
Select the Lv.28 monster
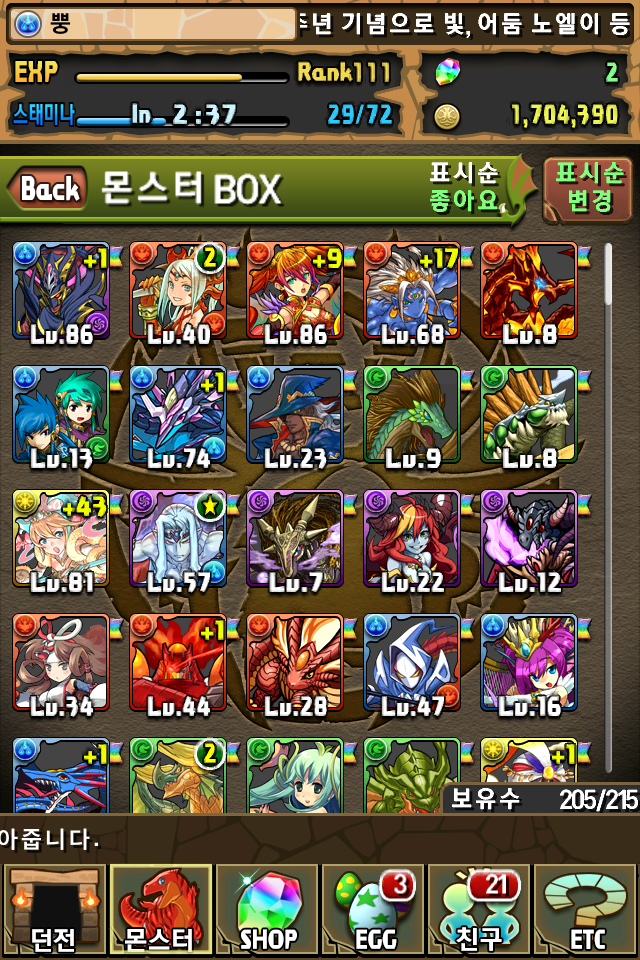pyautogui.click(x=295, y=663)
